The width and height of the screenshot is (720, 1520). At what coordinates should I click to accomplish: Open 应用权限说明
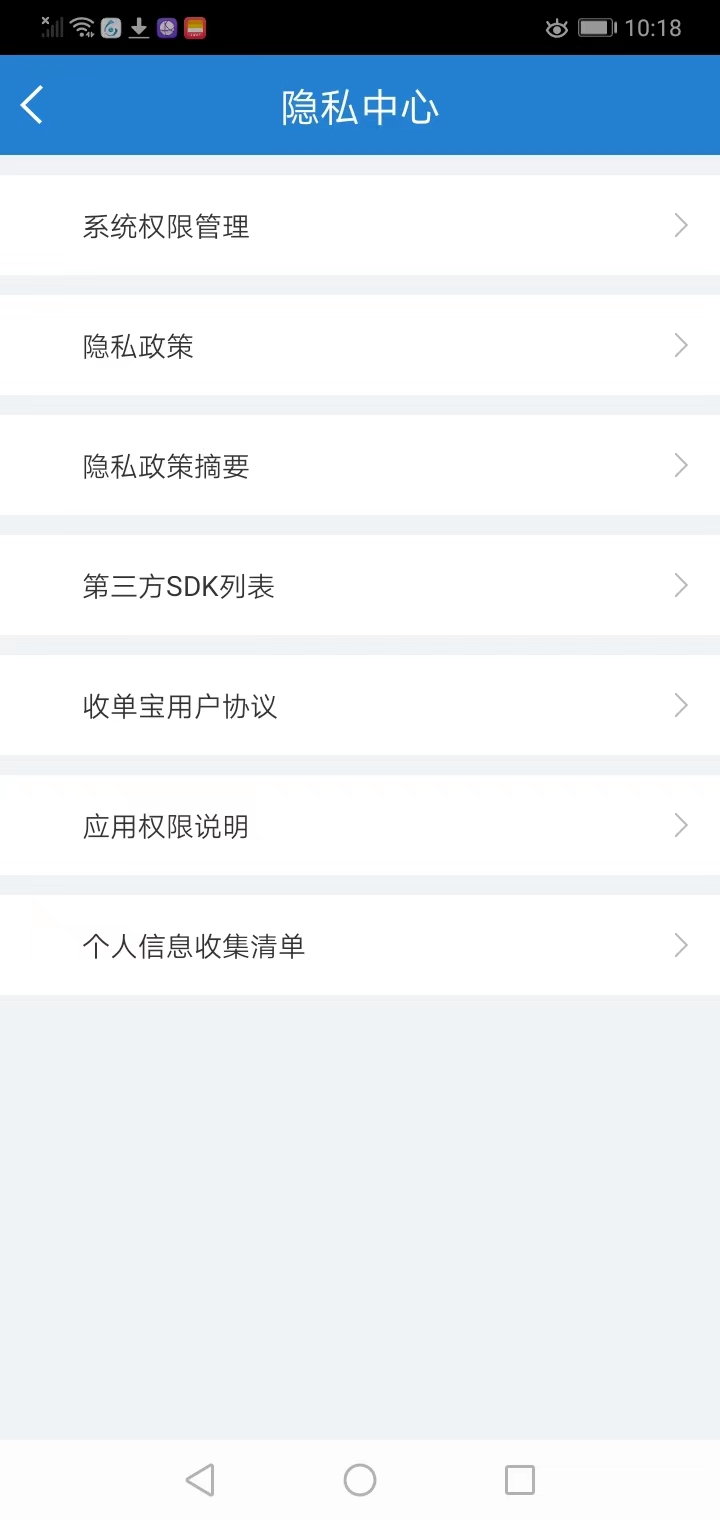click(x=360, y=825)
